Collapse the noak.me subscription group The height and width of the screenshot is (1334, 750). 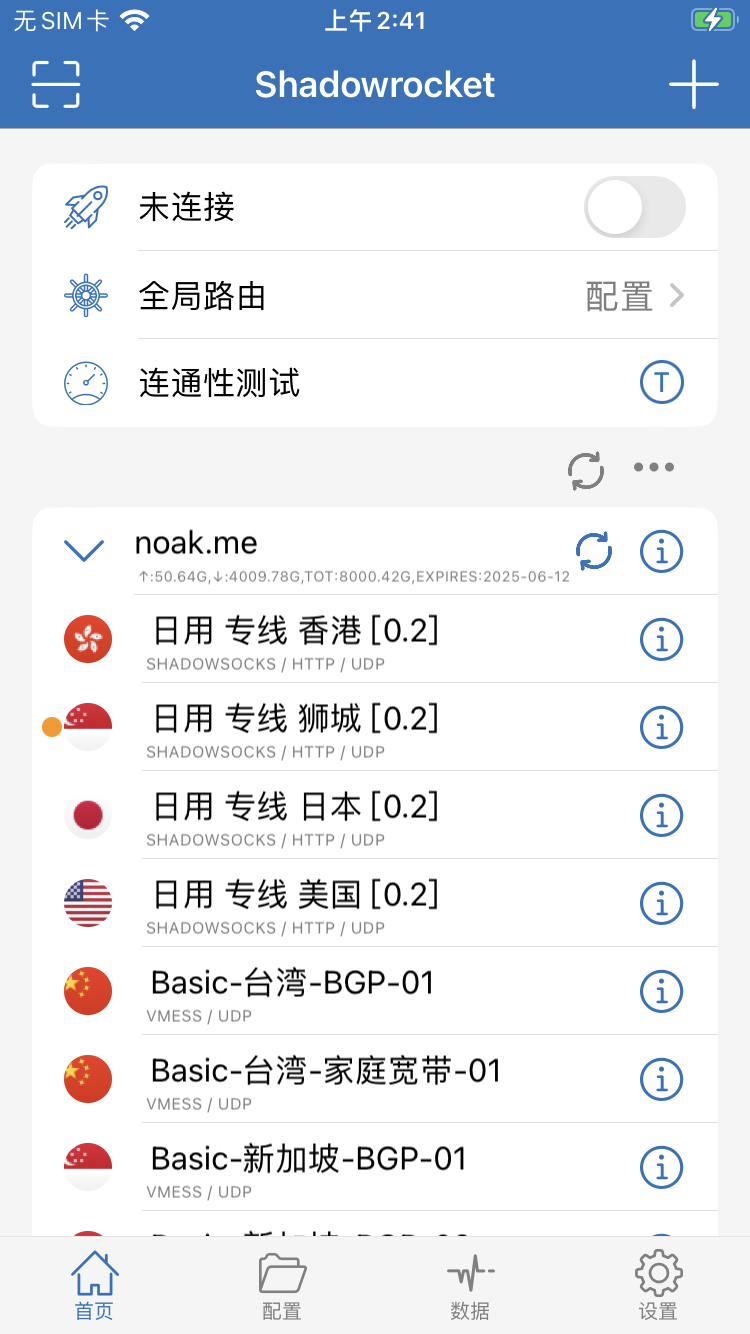pos(84,550)
